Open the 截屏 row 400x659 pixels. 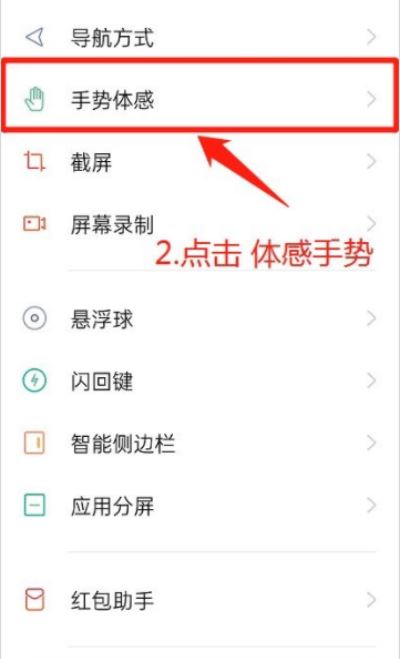point(200,162)
